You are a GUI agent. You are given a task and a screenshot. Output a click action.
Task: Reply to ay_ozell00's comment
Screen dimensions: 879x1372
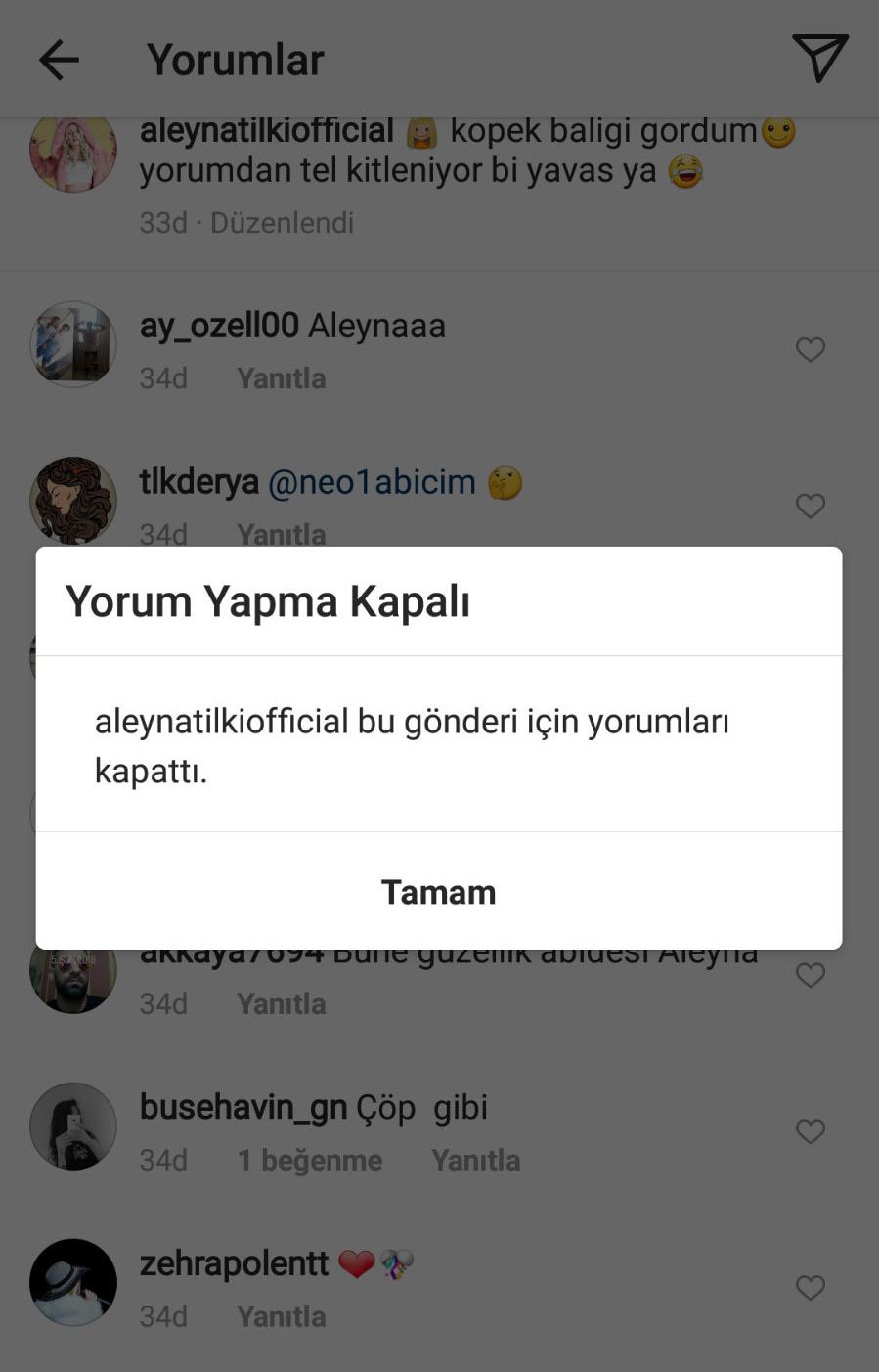(281, 378)
